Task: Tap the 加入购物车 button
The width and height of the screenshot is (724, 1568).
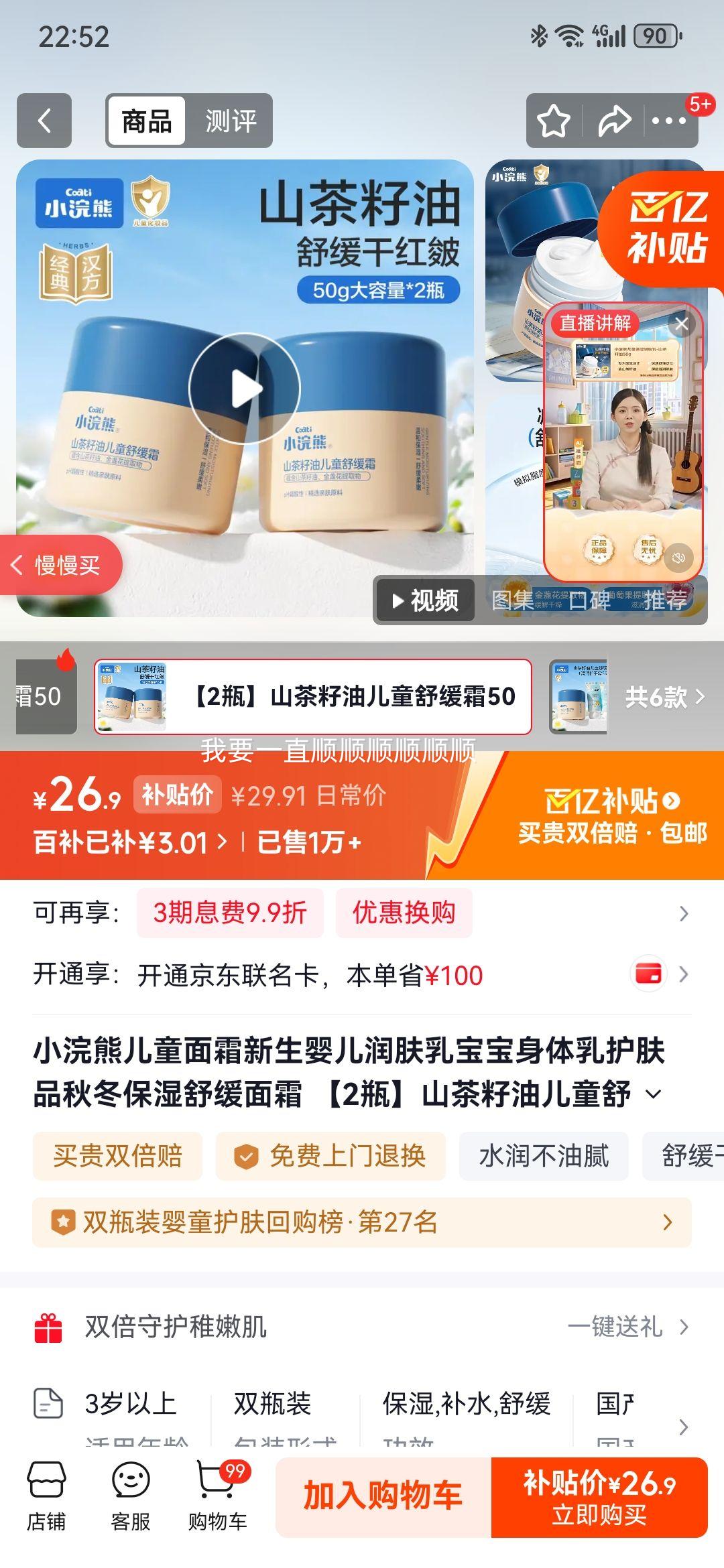Action: point(383,1494)
